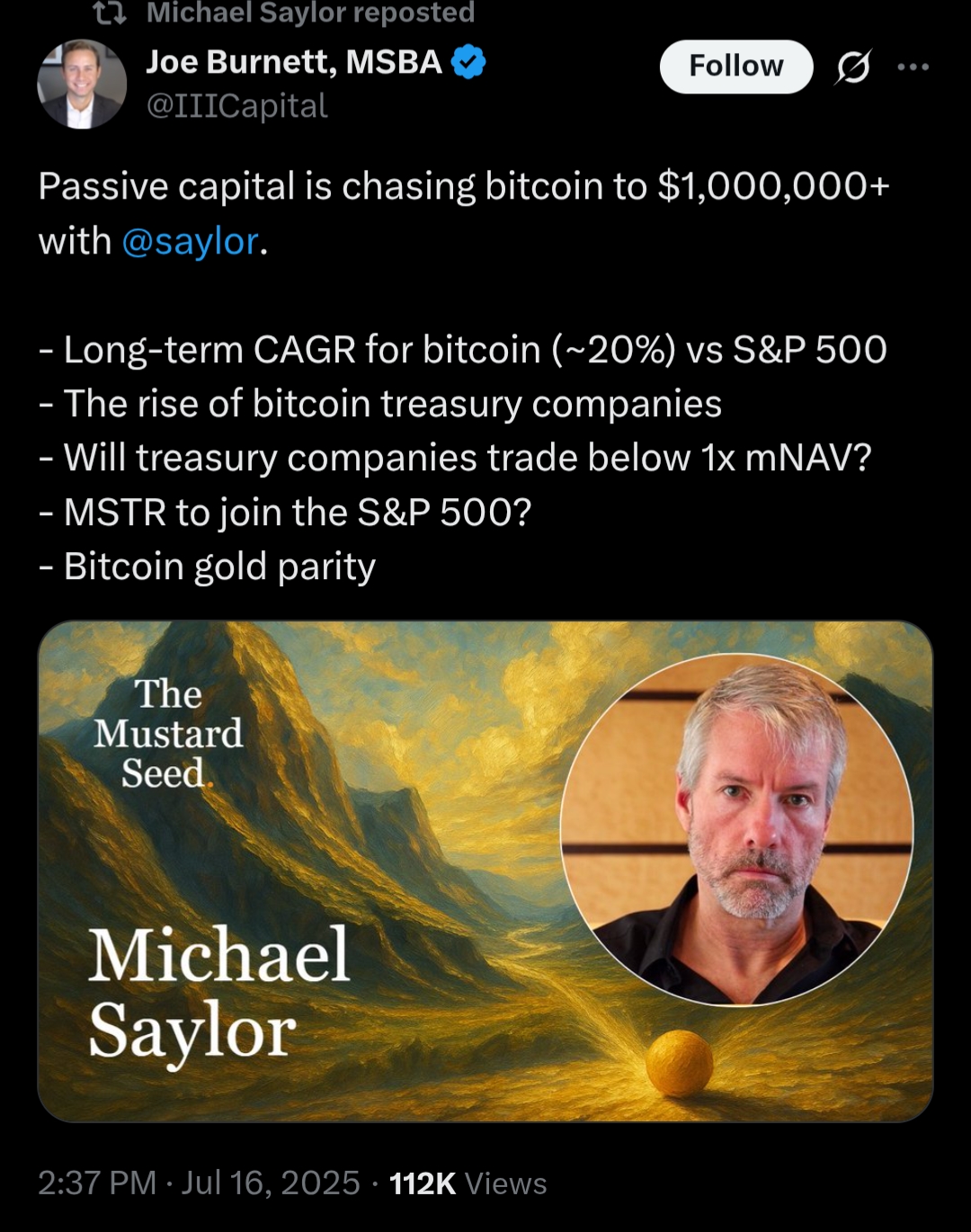
Task: Open the post's three-dot overflow menu
Action: pos(913,67)
